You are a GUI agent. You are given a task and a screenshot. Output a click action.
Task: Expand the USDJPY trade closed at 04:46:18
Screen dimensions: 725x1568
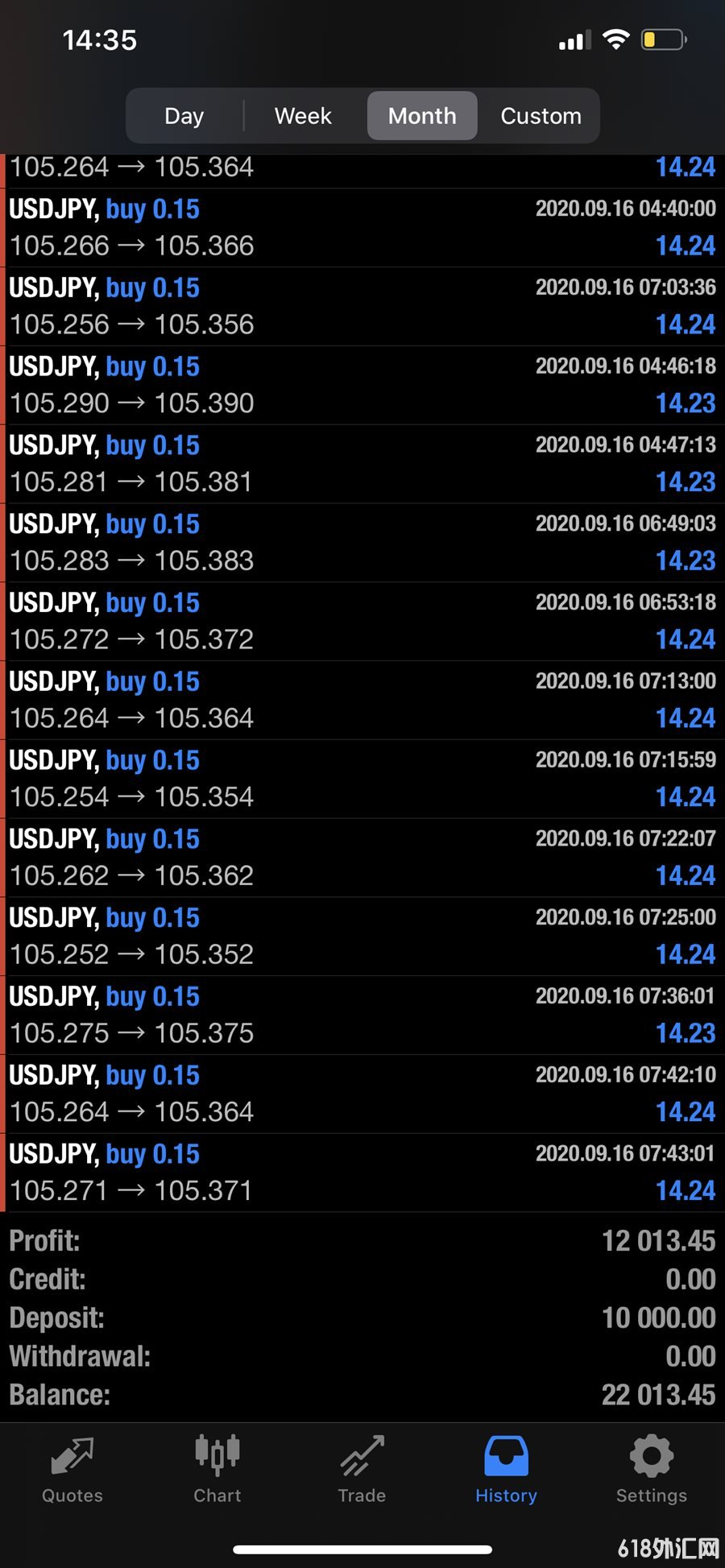pyautogui.click(x=362, y=386)
